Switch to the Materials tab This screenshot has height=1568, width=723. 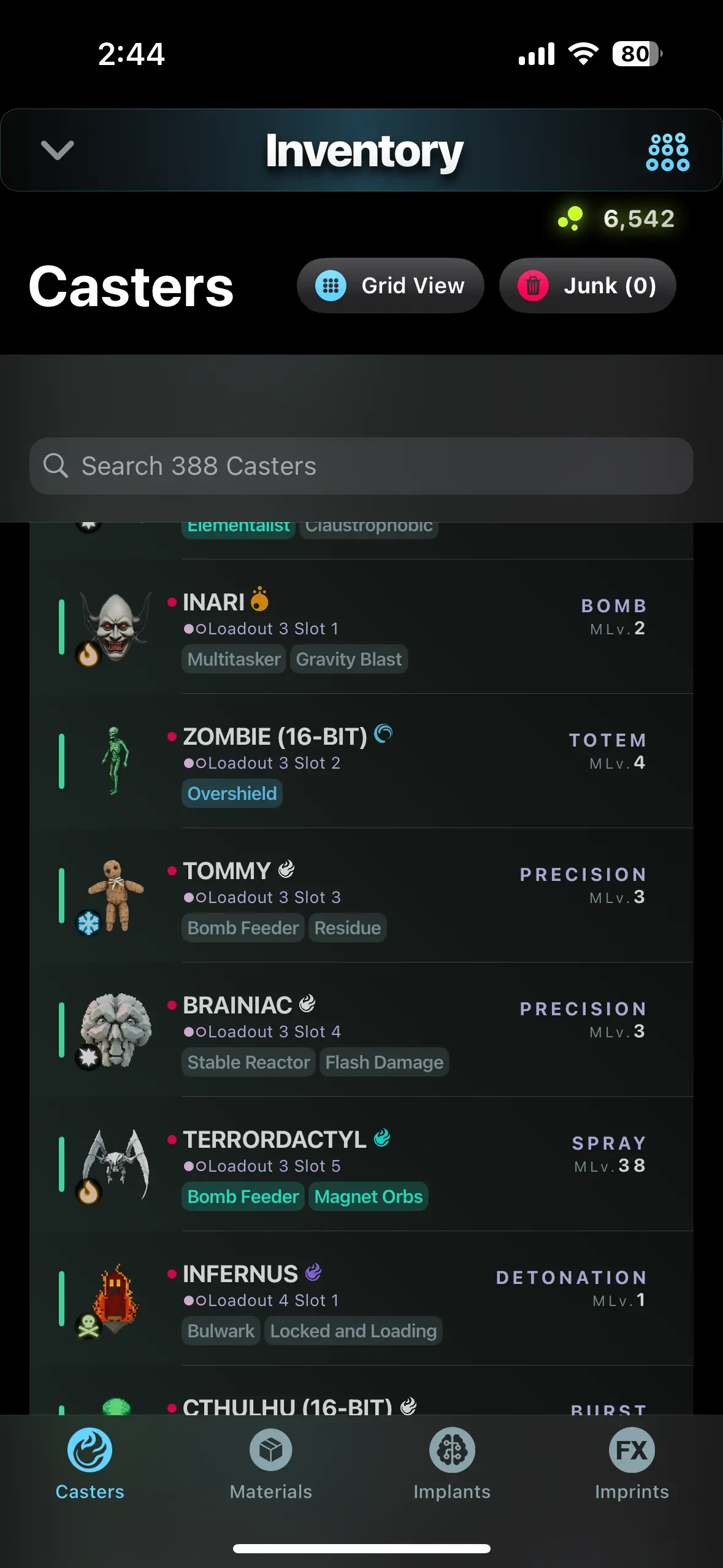click(x=270, y=1464)
